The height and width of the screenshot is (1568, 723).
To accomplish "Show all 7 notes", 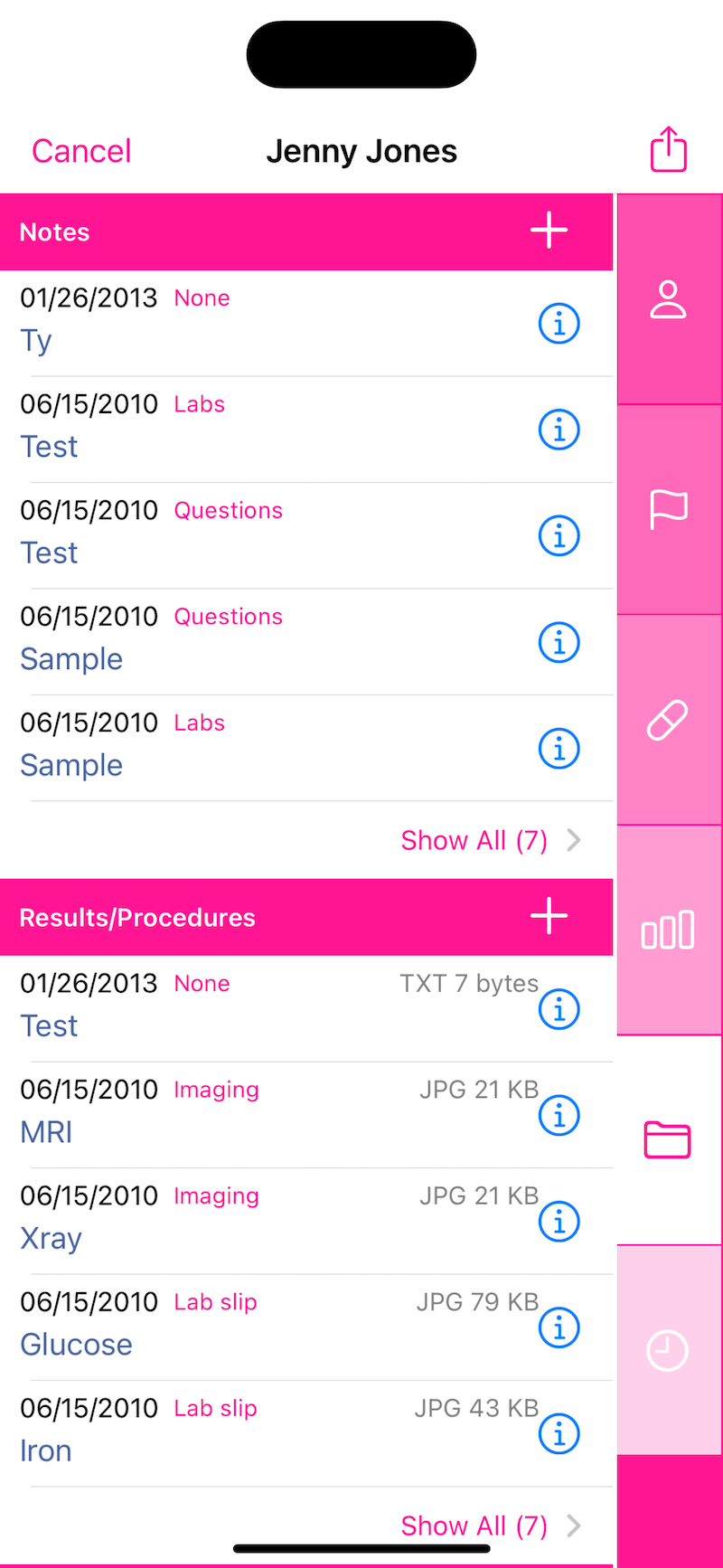I will 490,840.
